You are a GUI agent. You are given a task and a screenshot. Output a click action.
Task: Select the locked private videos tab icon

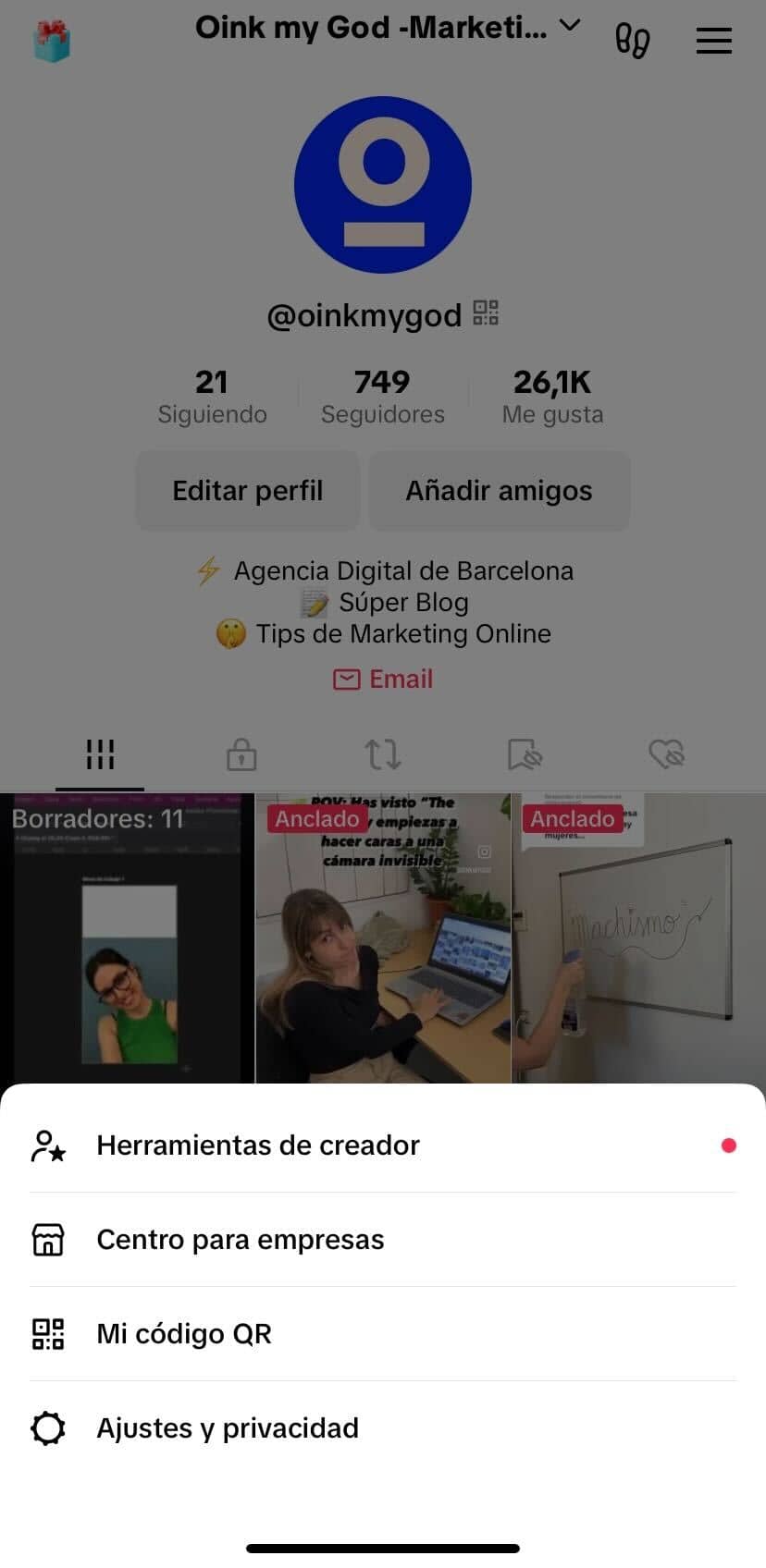click(241, 754)
